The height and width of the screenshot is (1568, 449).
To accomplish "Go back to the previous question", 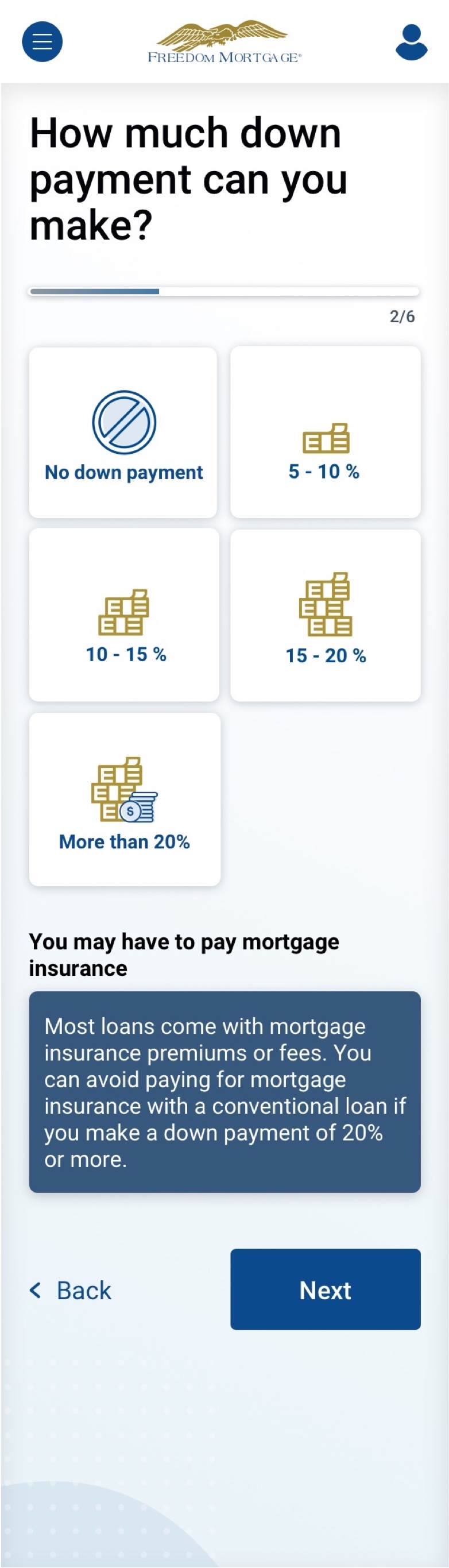I will [71, 1289].
